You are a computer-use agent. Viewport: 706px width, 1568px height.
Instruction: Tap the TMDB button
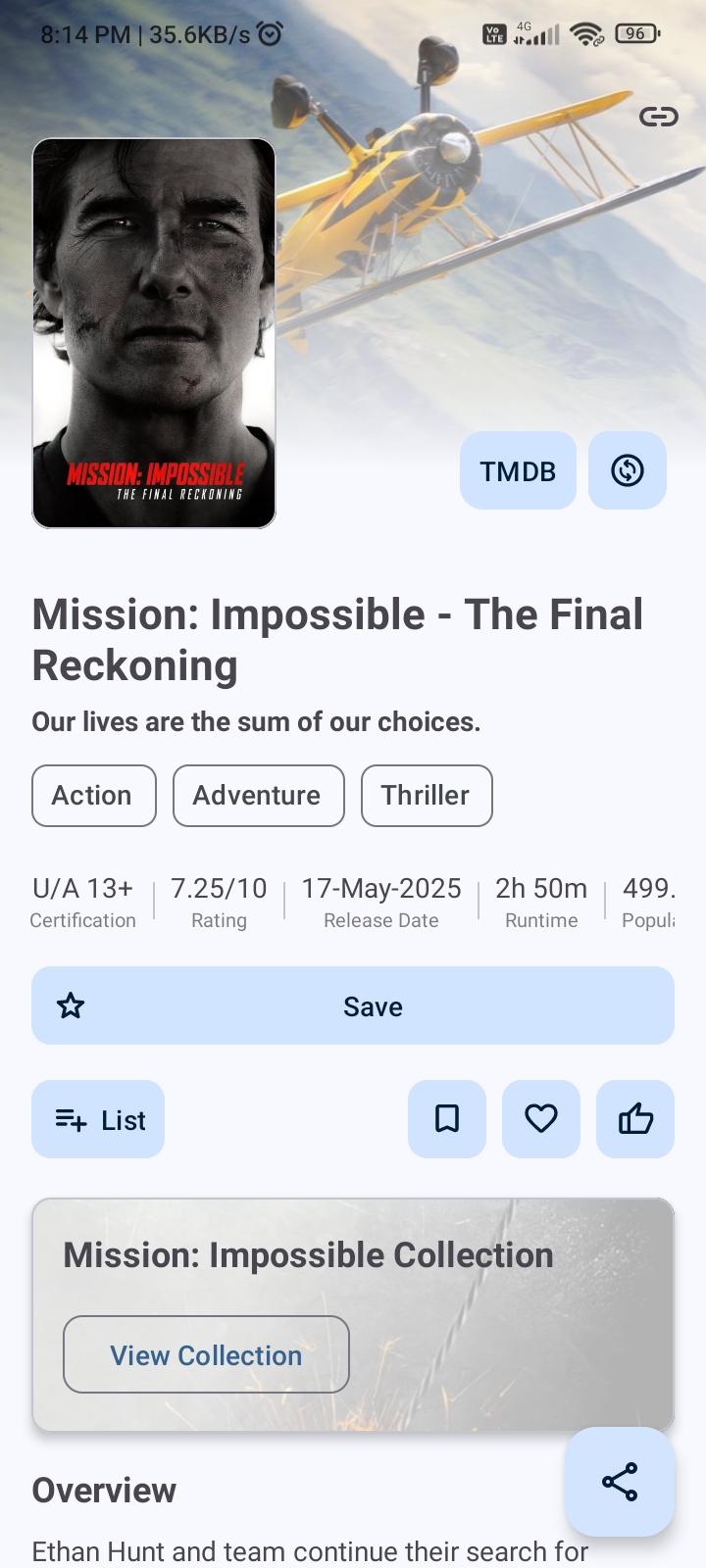[x=518, y=471]
